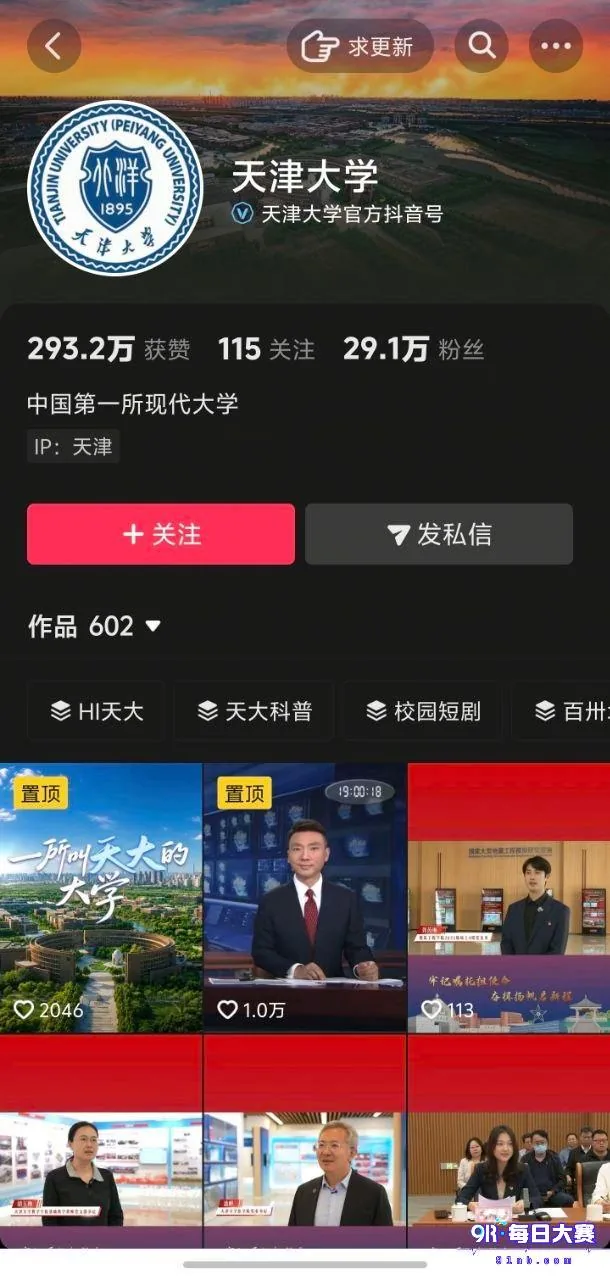Open pinned news anchor video with 1.0万 likes

click(x=305, y=898)
